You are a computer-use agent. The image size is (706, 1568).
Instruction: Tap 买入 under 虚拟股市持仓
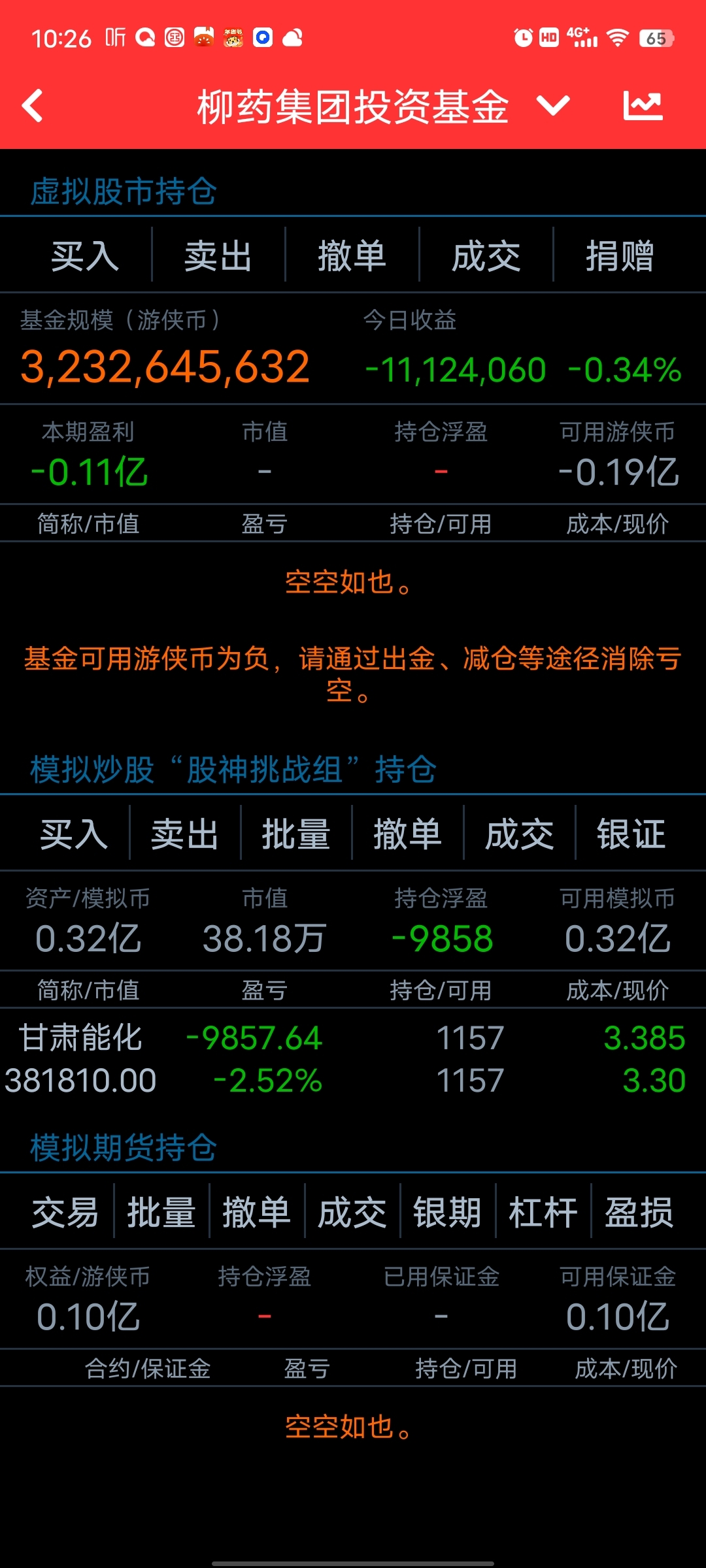[85, 255]
